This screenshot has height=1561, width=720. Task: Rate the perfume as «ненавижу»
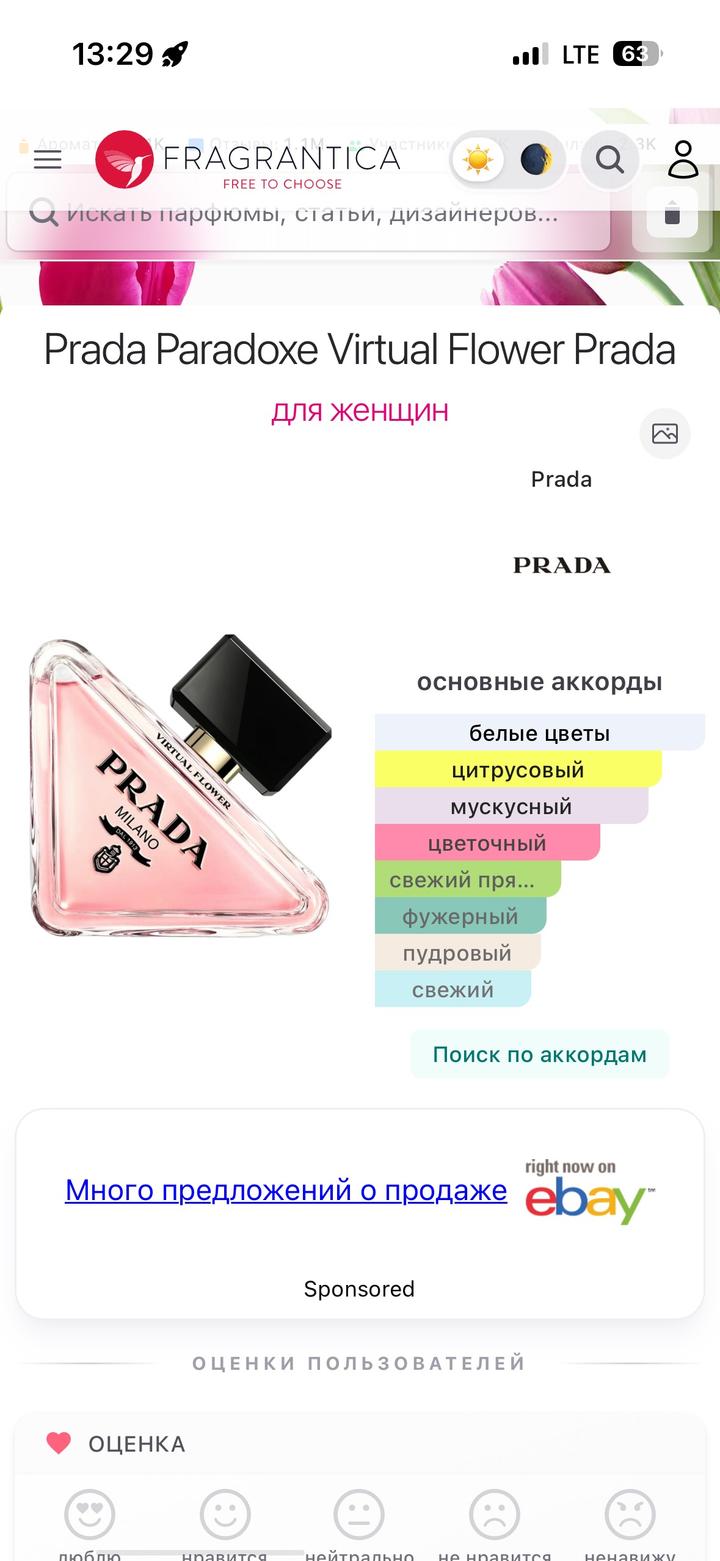(630, 1515)
